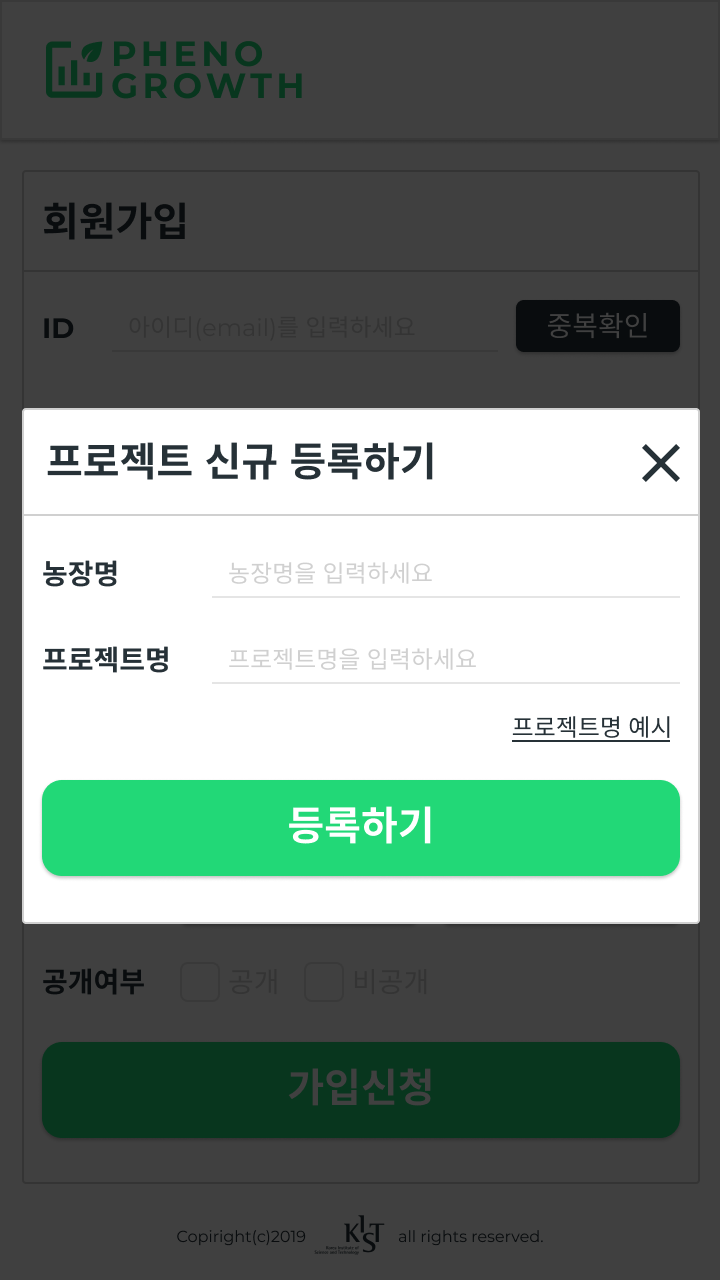Viewport: 720px width, 1280px height.
Task: Close the 프로젝트 신규 등록하기 dialog
Action: coord(661,463)
